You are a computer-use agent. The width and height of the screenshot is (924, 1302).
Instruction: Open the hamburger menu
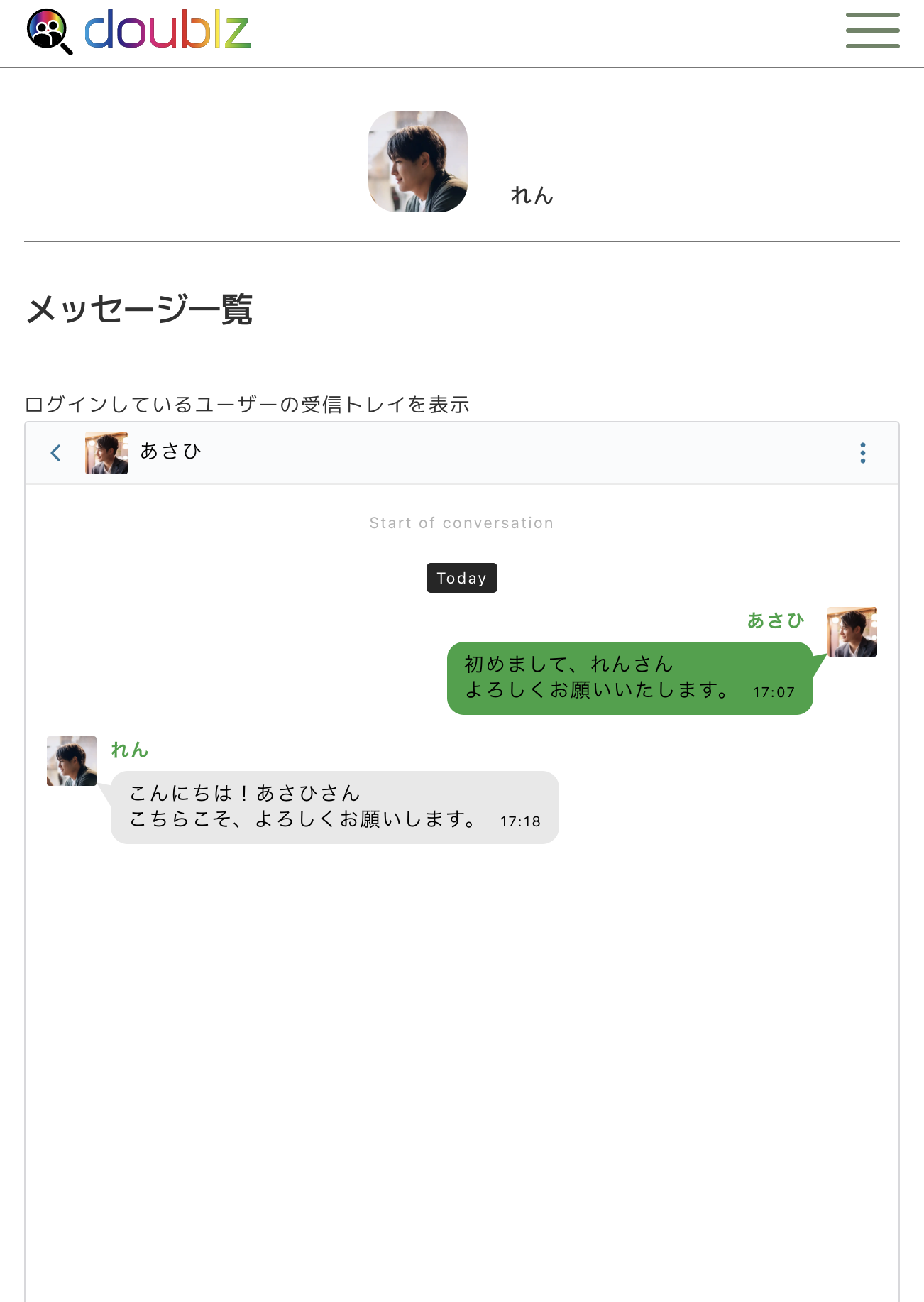point(872,31)
